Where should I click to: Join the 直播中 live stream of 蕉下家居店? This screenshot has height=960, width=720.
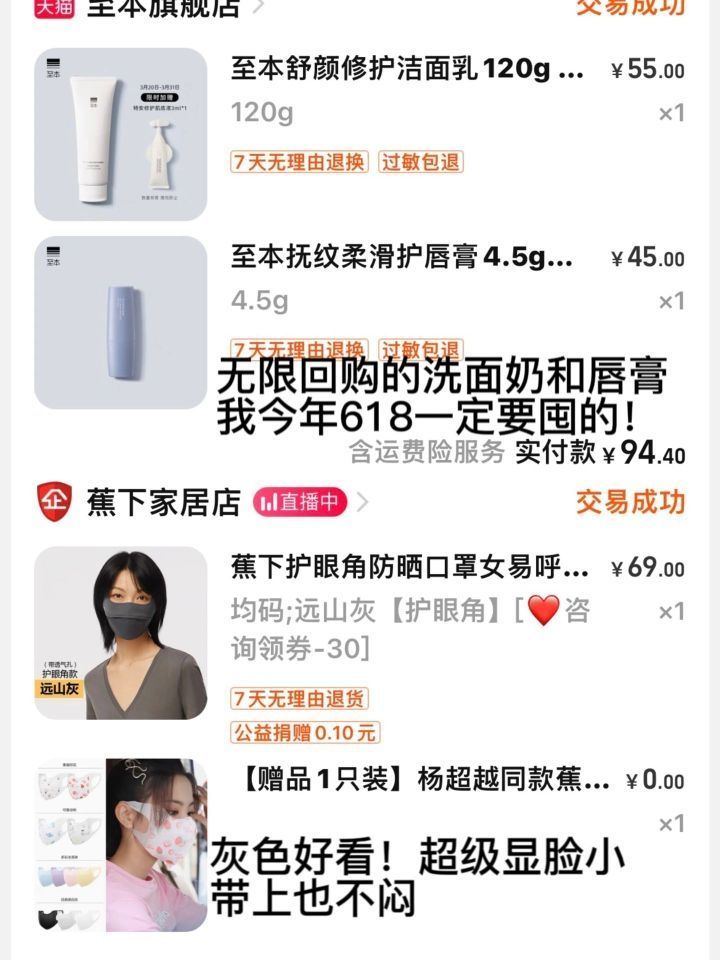(x=300, y=502)
